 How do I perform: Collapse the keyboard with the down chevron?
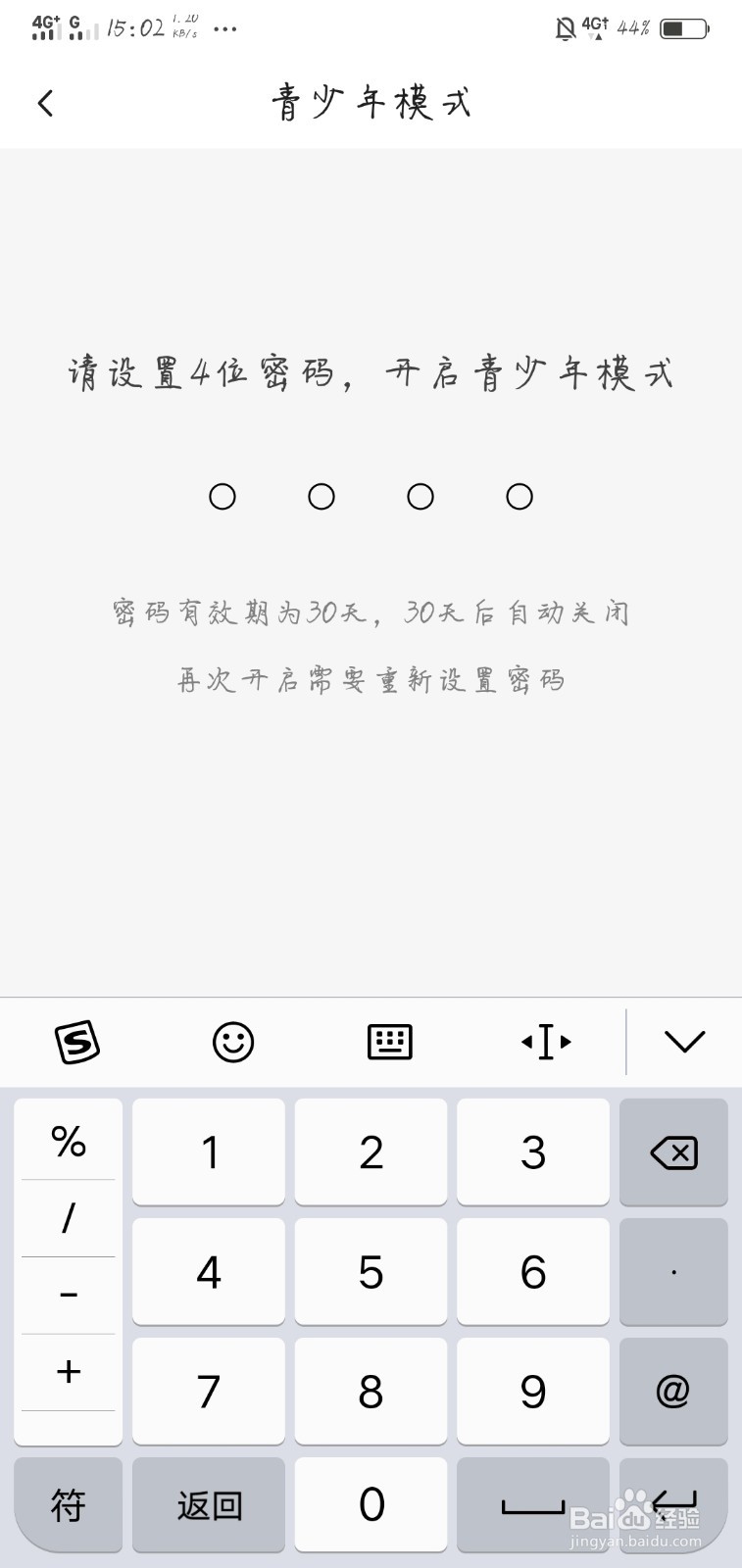[x=685, y=1042]
